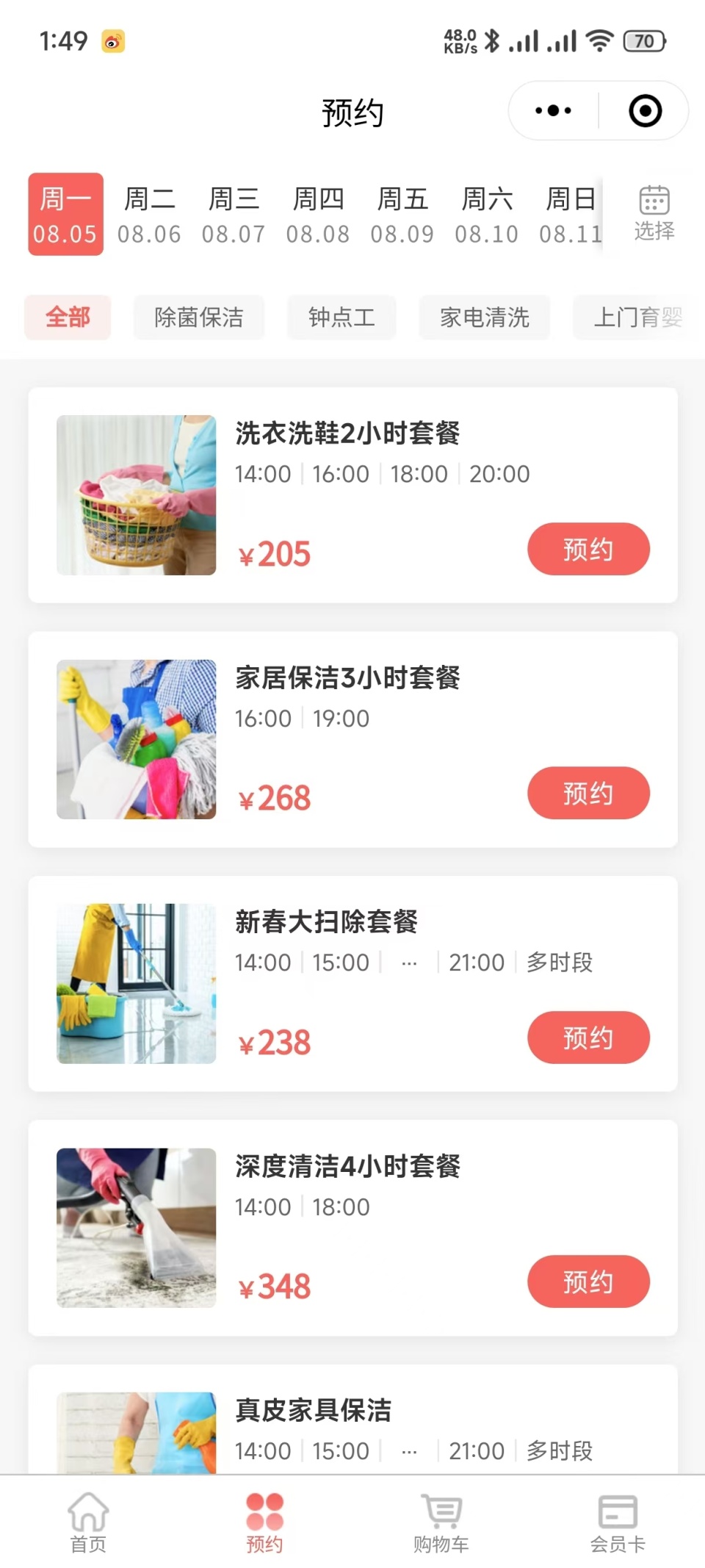Close the mini program with circle icon
705x1568 pixels.
(x=645, y=111)
